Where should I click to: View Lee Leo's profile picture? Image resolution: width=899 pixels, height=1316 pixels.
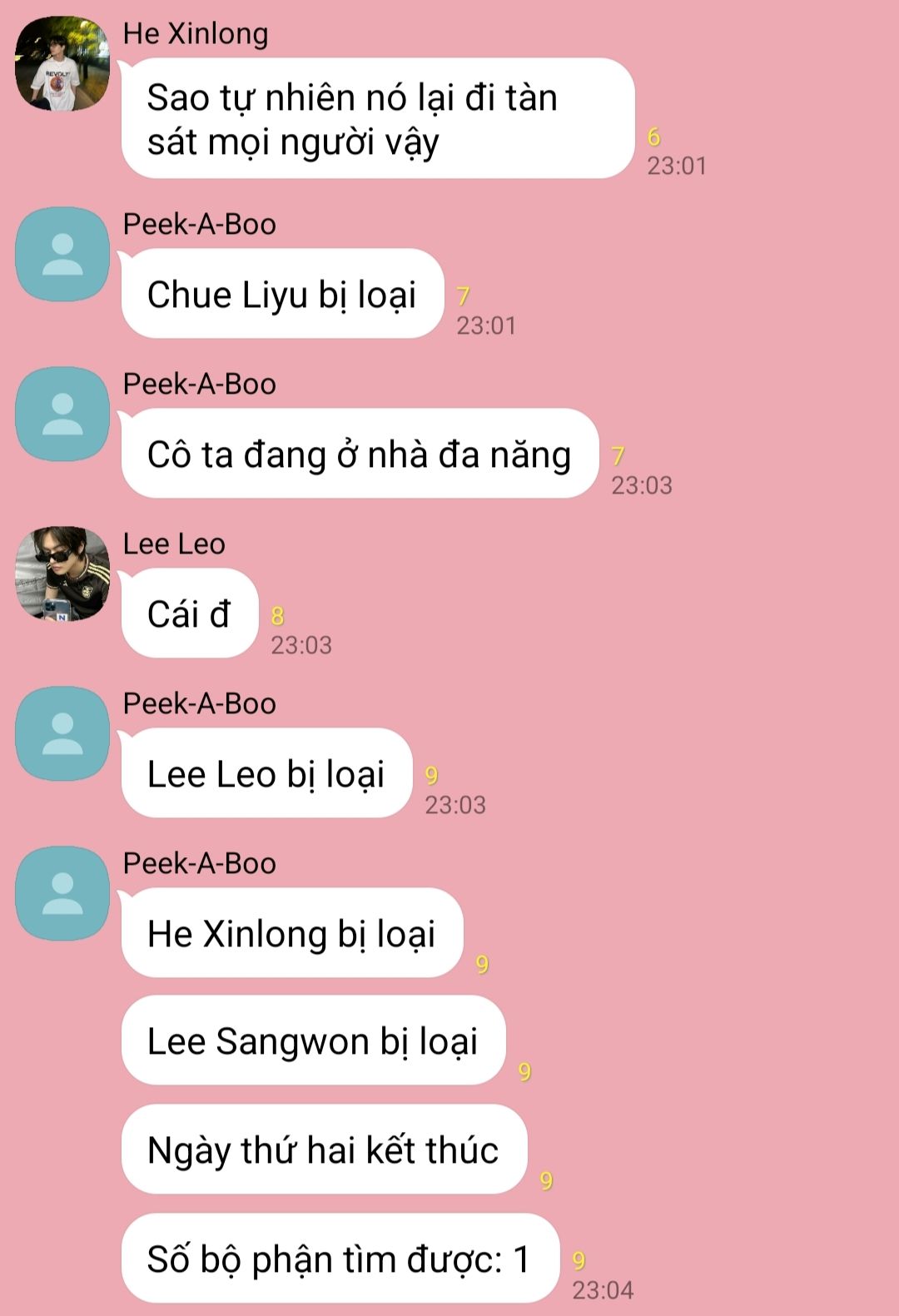tap(62, 574)
